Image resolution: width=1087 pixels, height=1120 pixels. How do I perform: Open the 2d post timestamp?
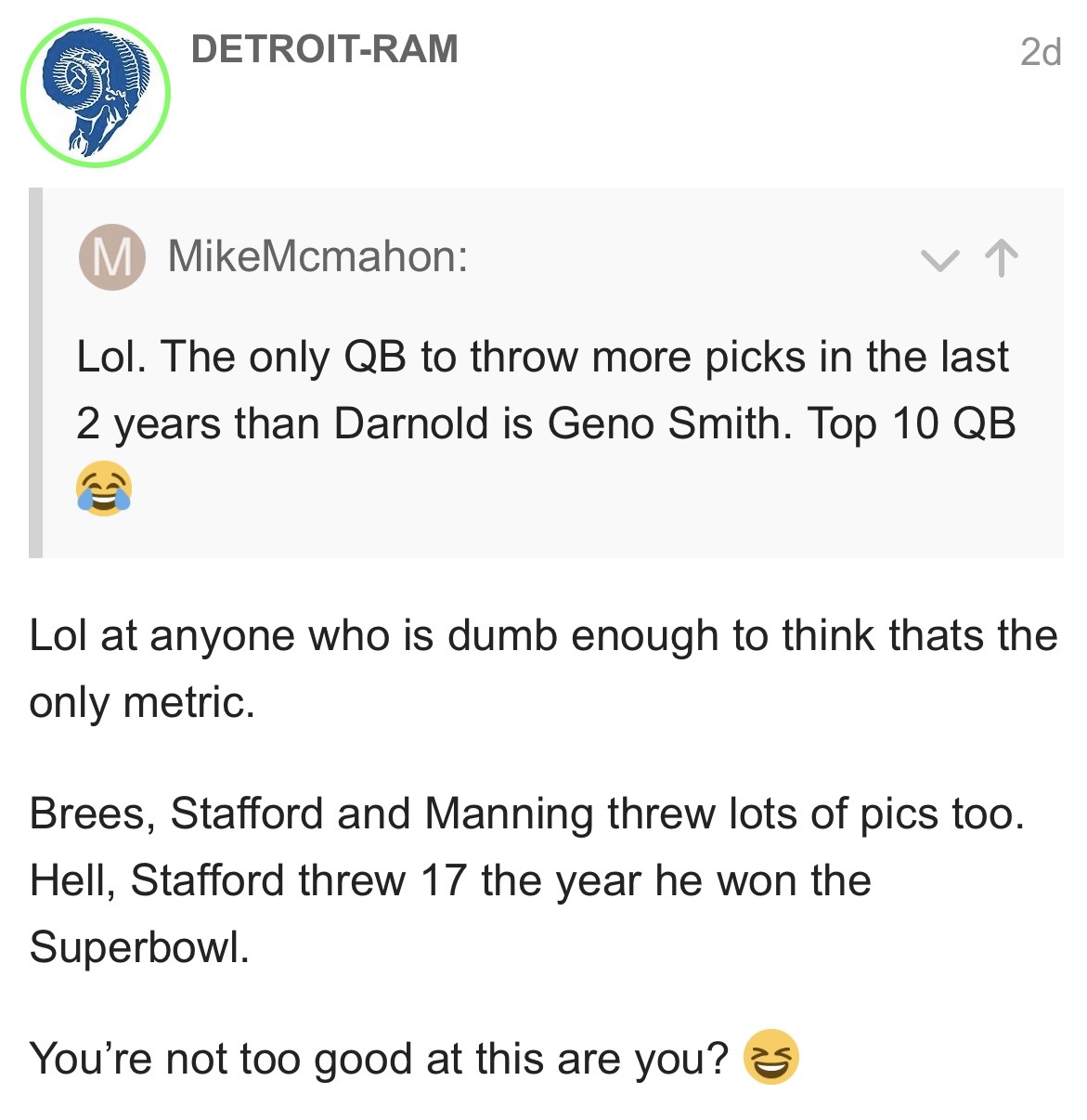coord(1040,52)
